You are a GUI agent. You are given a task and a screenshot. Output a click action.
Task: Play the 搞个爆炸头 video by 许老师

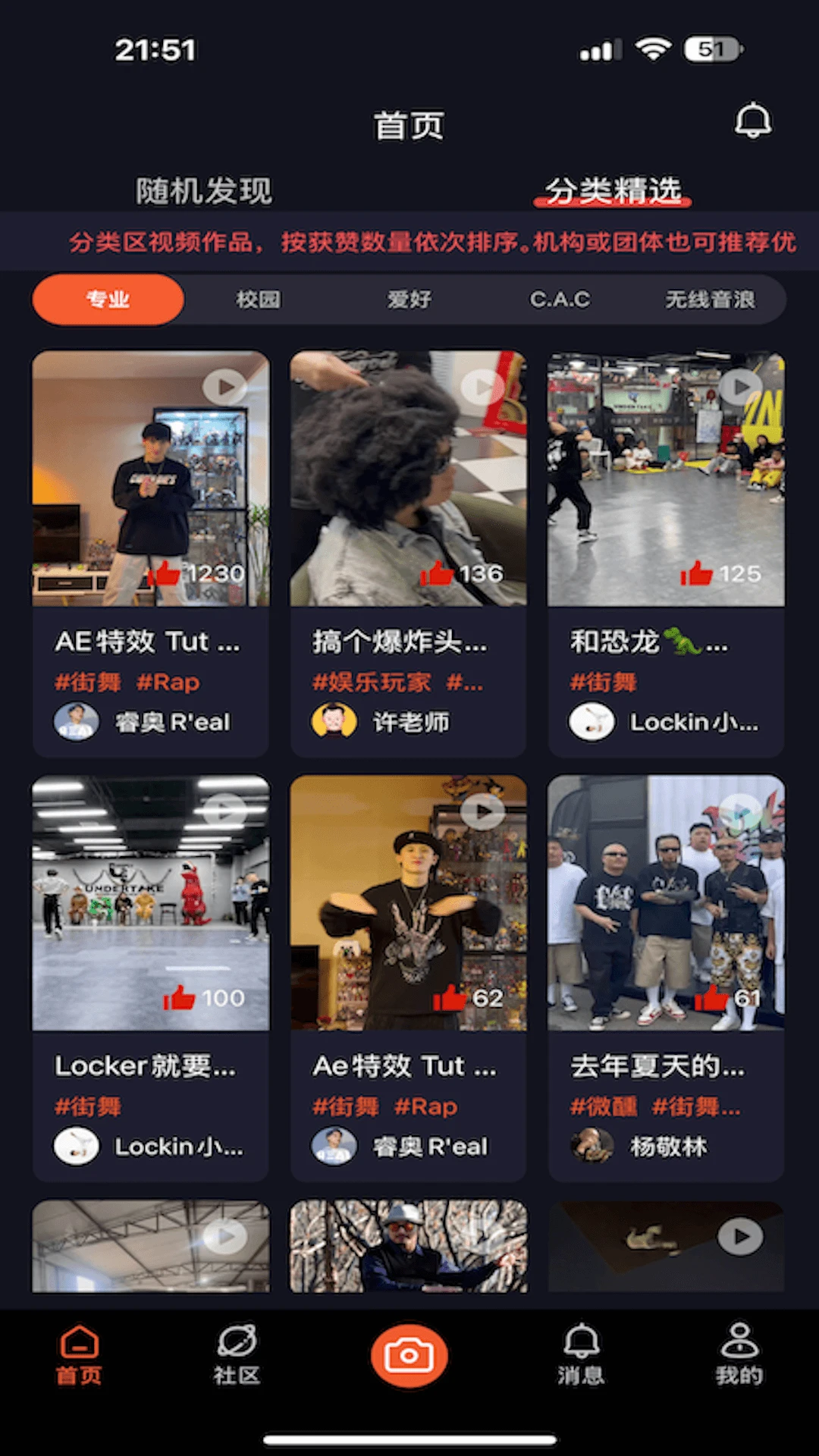(x=408, y=479)
